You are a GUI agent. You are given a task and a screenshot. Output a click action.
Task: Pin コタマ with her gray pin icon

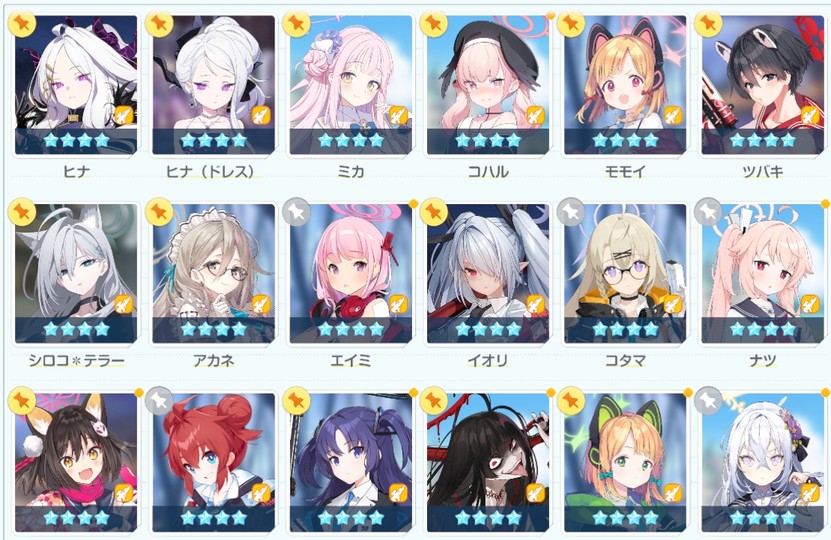[x=571, y=212]
